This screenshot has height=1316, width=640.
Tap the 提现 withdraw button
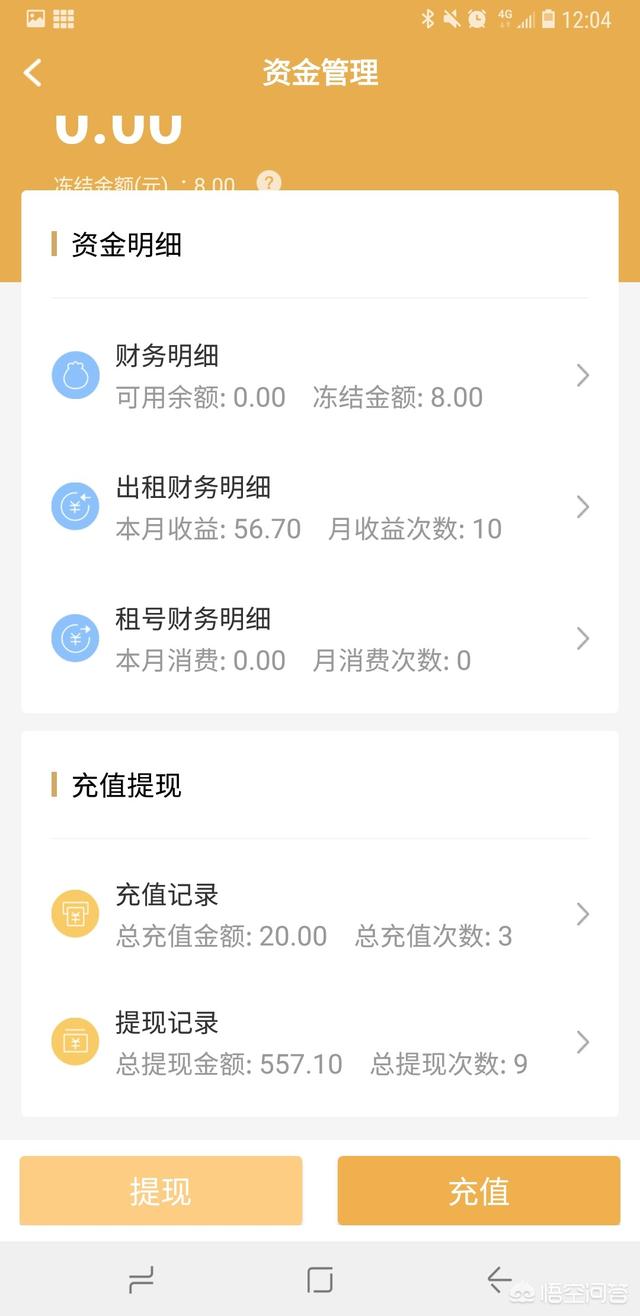pos(161,1191)
